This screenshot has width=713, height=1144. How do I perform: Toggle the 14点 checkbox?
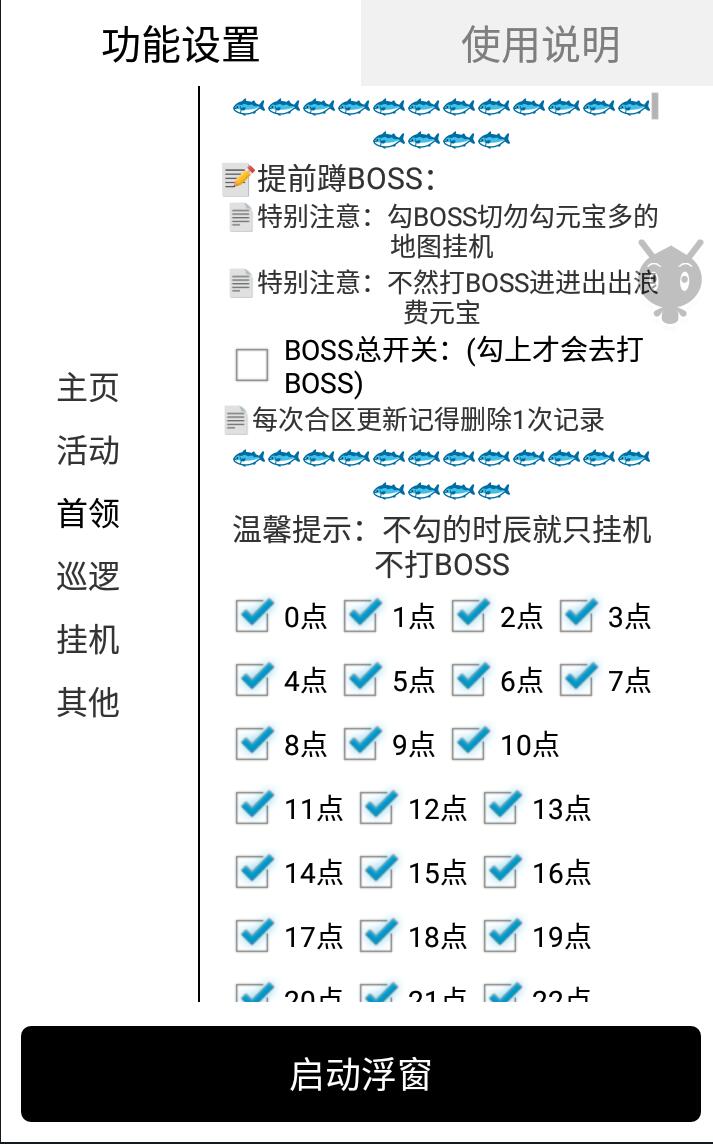253,872
